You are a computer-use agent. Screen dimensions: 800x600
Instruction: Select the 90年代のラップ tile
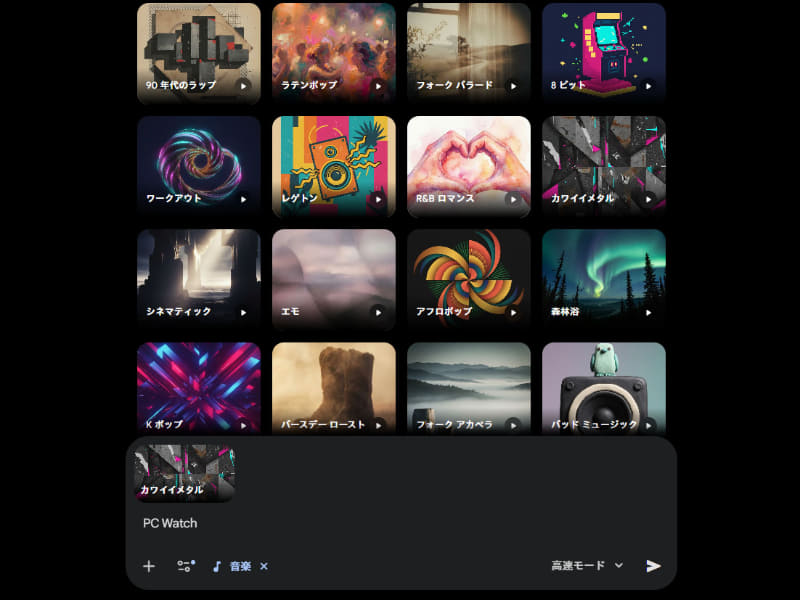(198, 52)
